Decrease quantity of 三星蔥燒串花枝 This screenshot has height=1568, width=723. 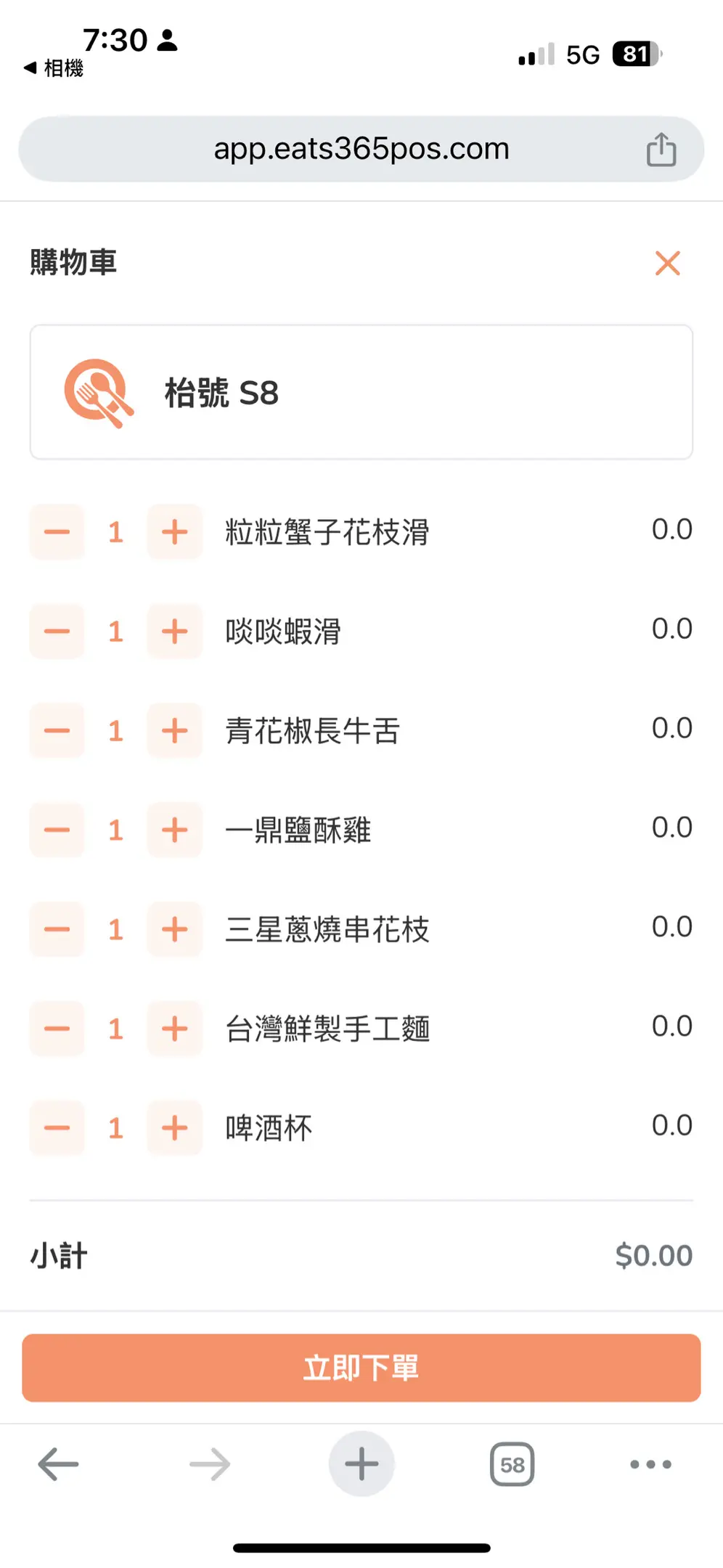pos(57,929)
